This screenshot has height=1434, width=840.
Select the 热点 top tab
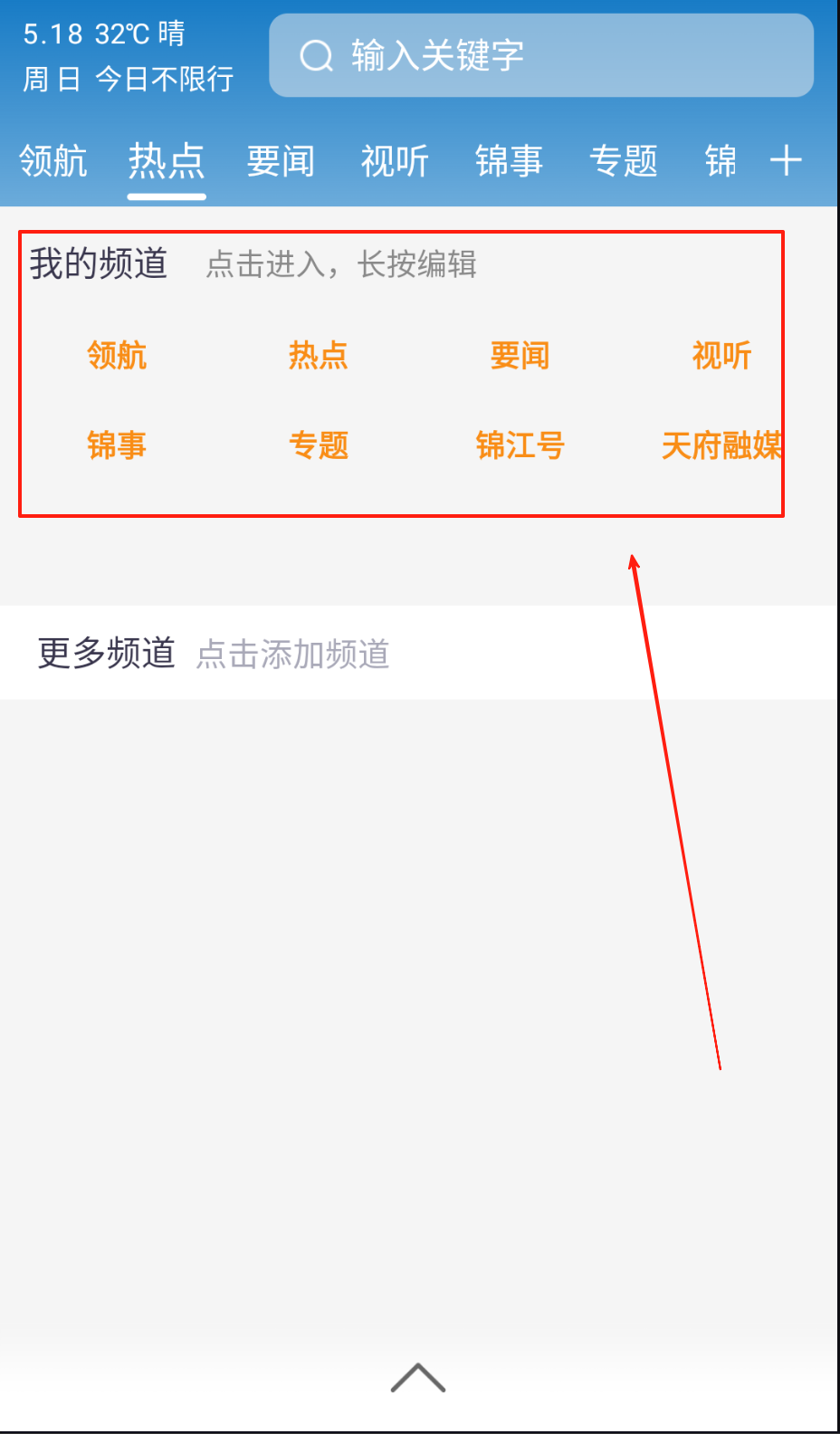pyautogui.click(x=167, y=161)
